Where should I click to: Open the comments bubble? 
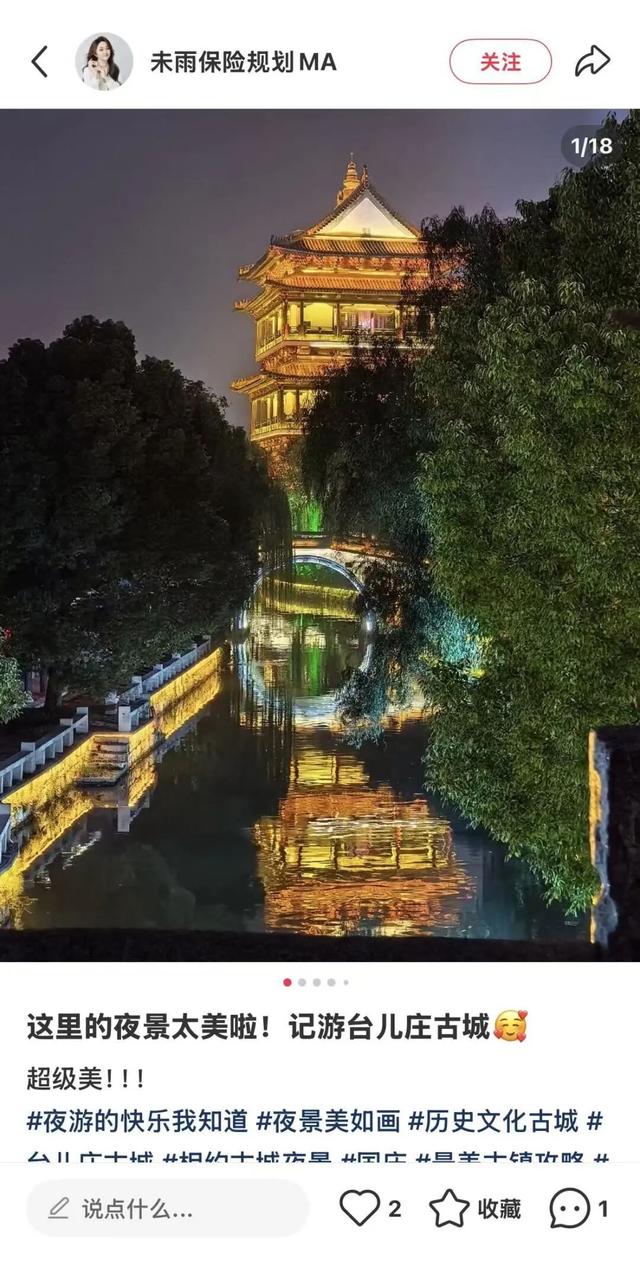(570, 1208)
